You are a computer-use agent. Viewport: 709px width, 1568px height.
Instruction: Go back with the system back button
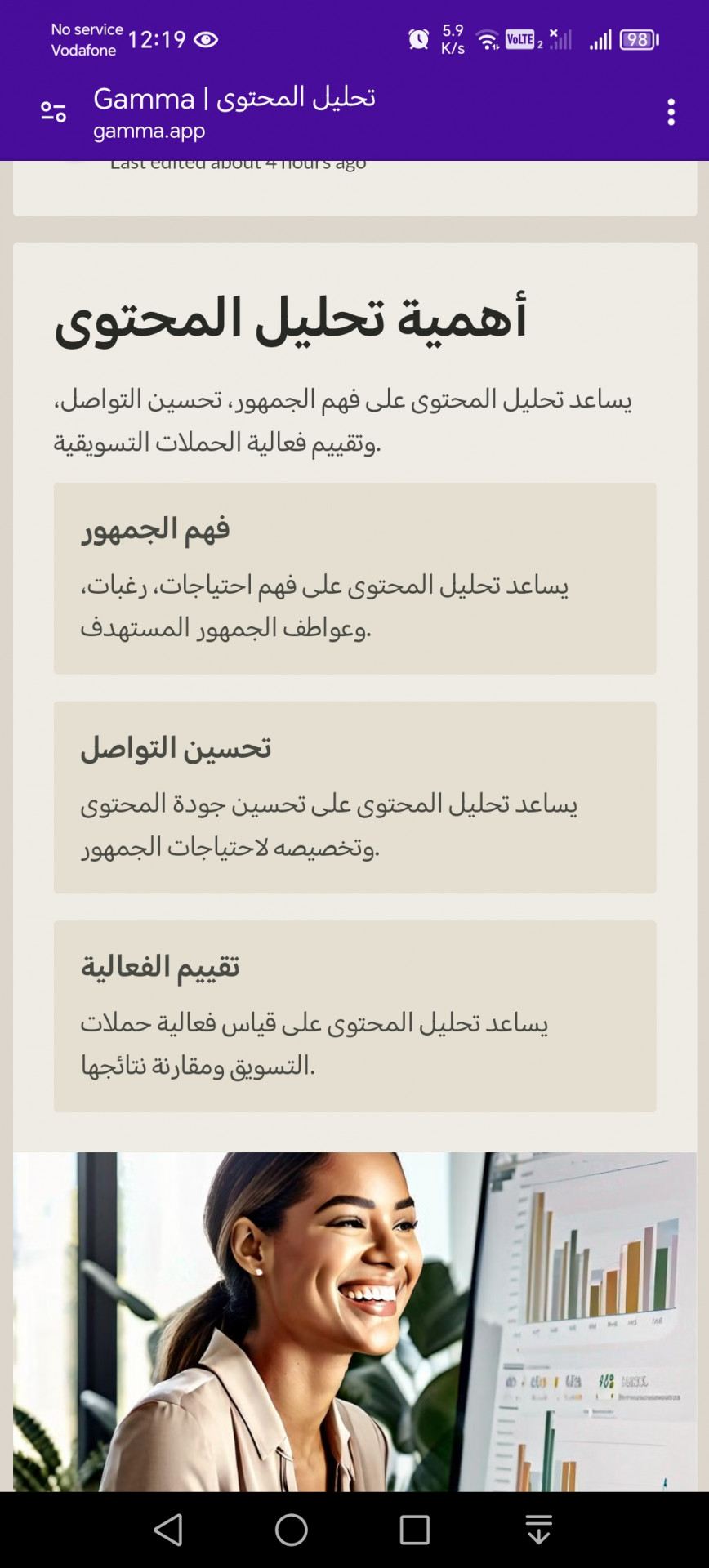(169, 1530)
